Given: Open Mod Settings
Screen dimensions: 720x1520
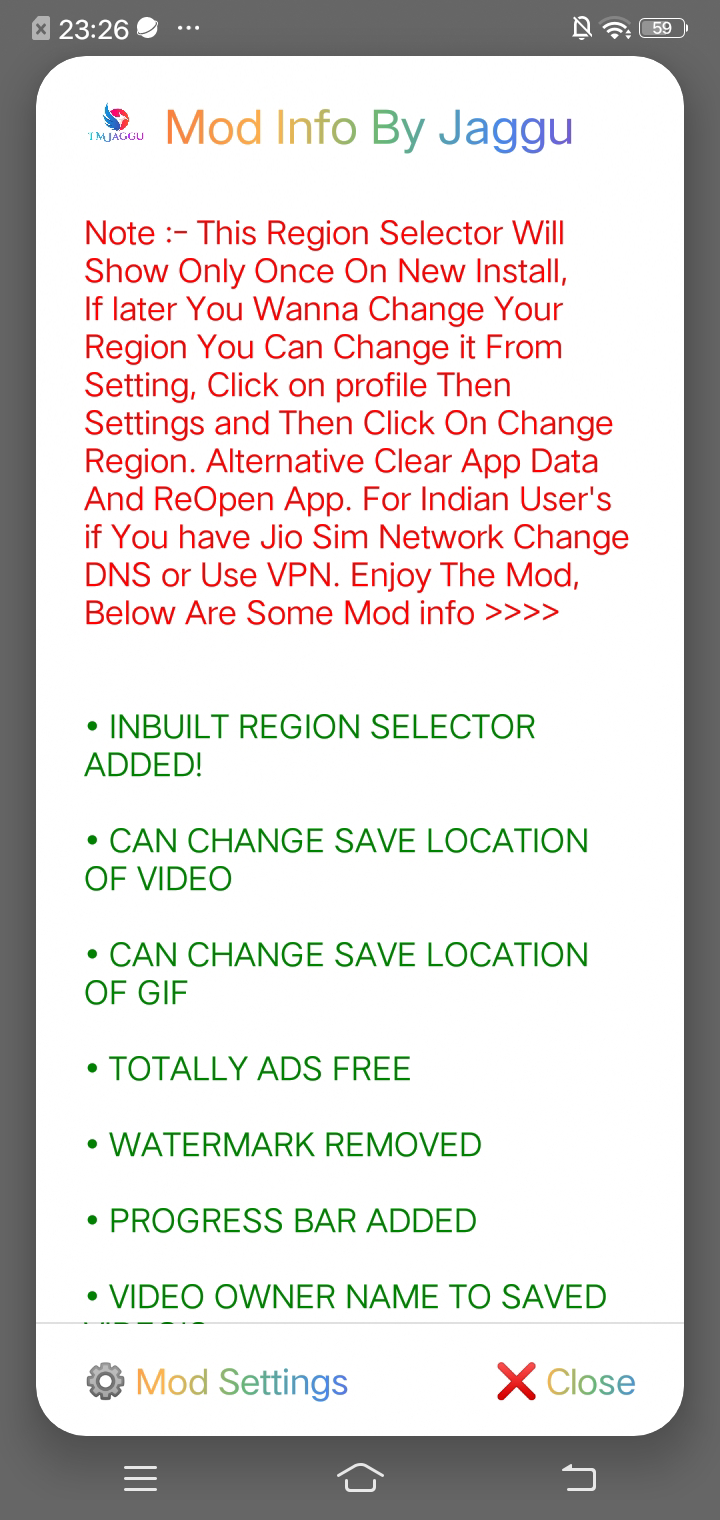Looking at the screenshot, I should 218,1382.
